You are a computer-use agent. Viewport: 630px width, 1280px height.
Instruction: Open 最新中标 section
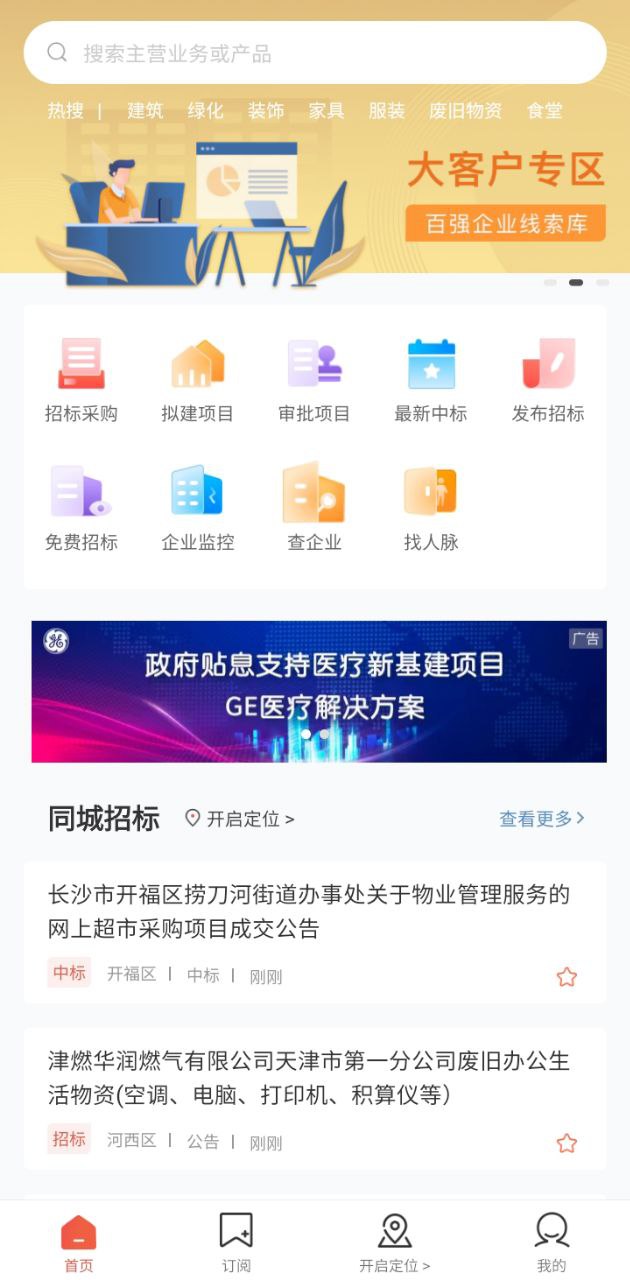[x=431, y=380]
